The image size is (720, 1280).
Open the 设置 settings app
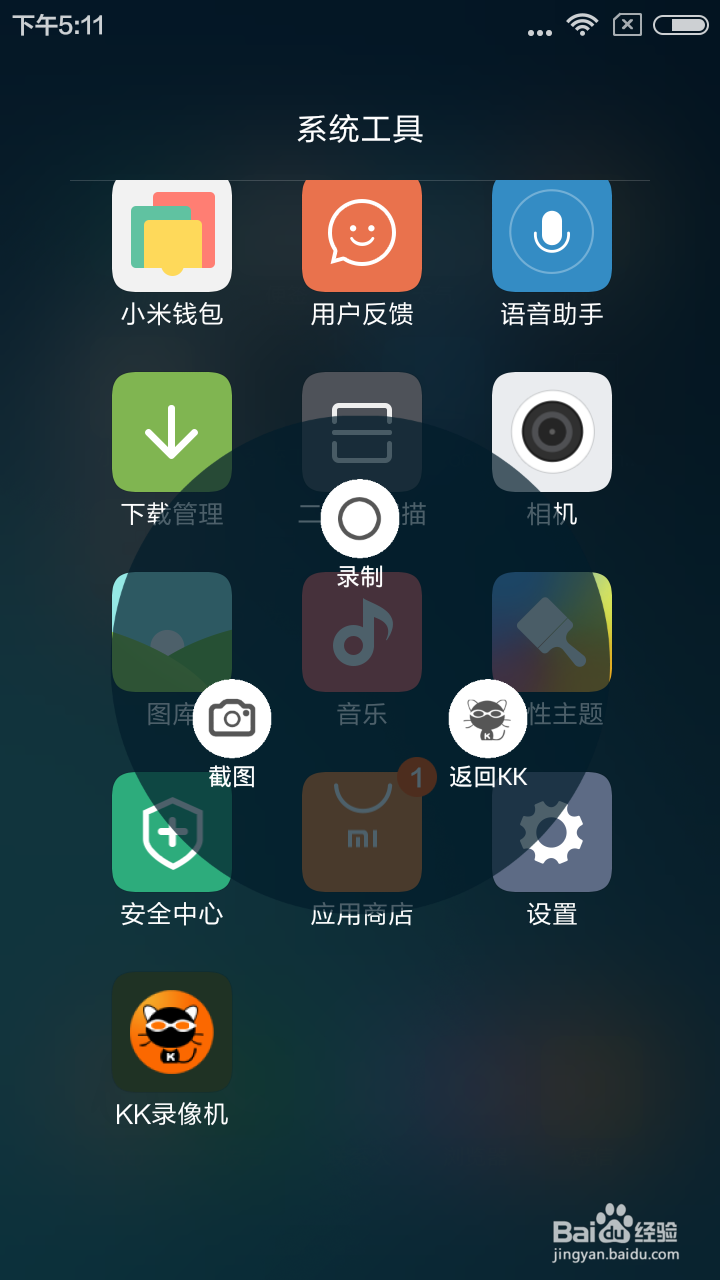click(x=551, y=831)
